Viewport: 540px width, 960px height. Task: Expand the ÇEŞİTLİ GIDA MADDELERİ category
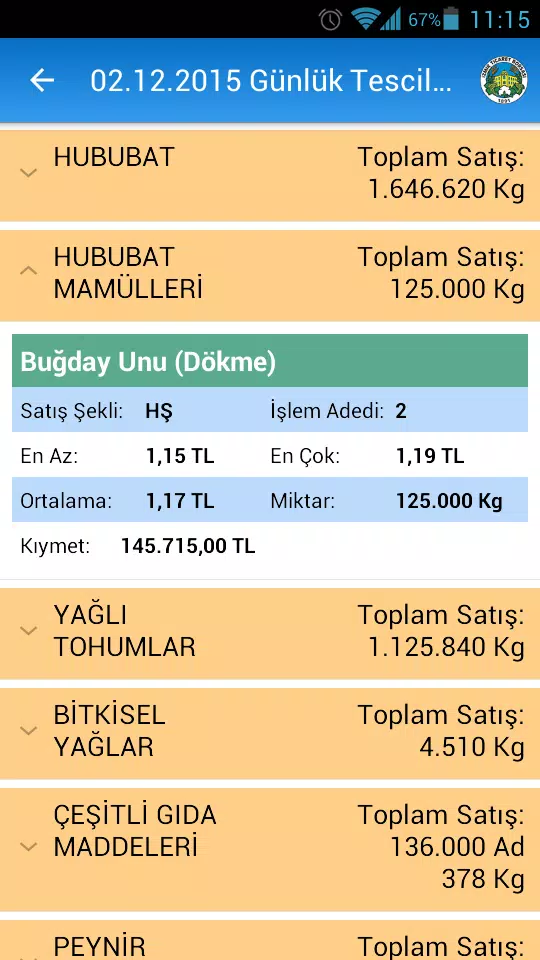coord(270,850)
